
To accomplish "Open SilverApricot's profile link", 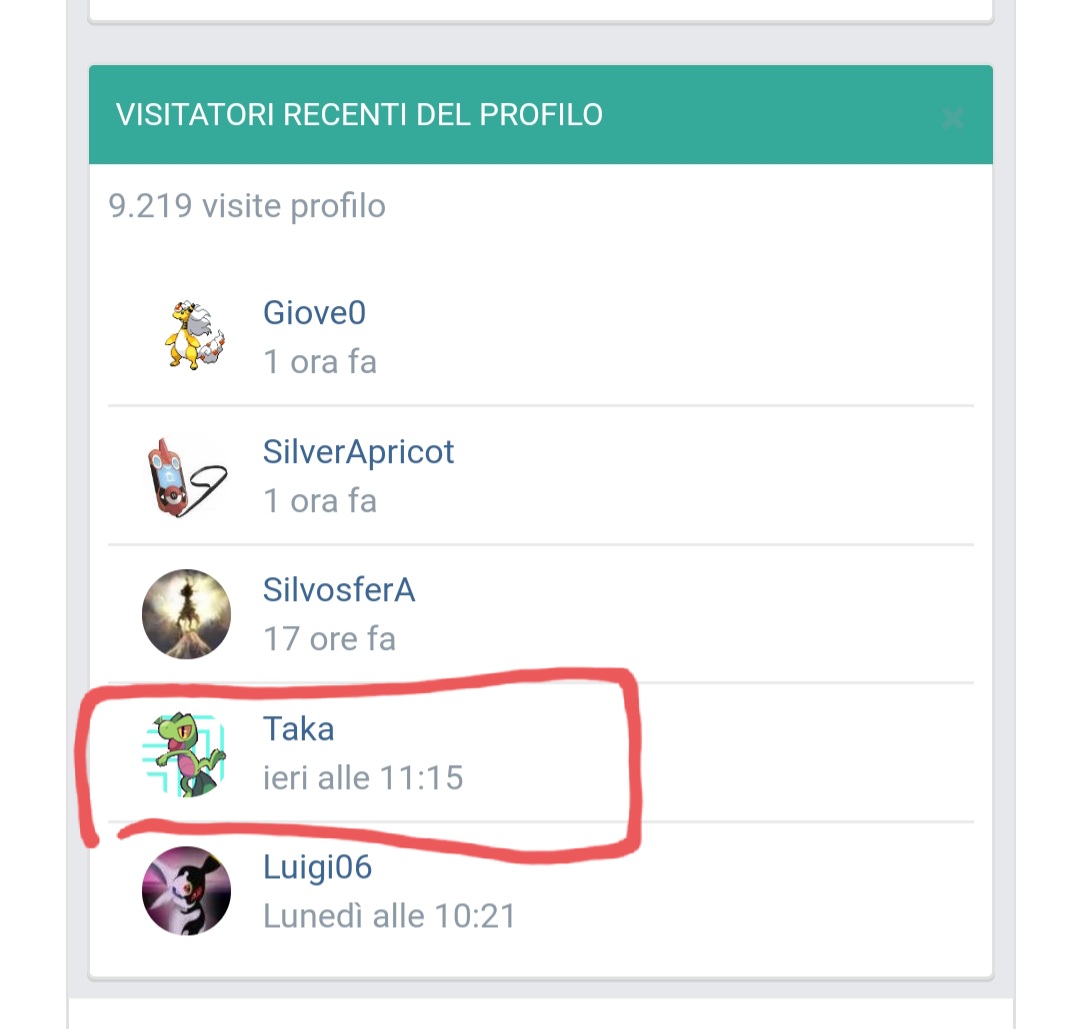I will [358, 452].
